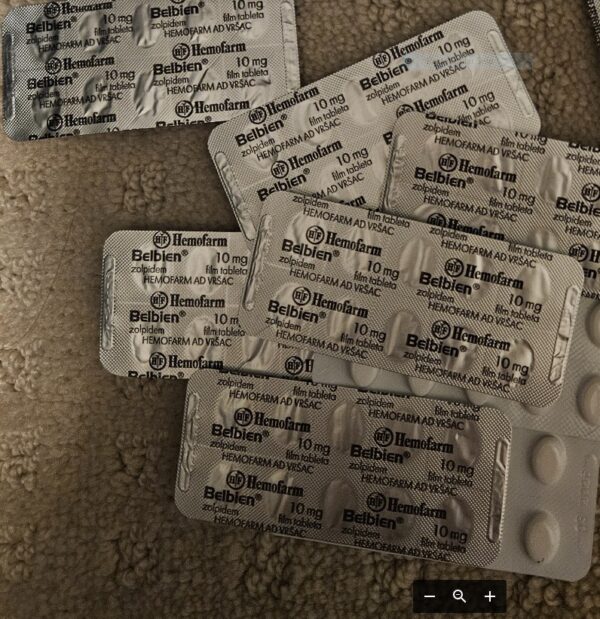Tap the magnifier icon to reset zoom

point(460,596)
